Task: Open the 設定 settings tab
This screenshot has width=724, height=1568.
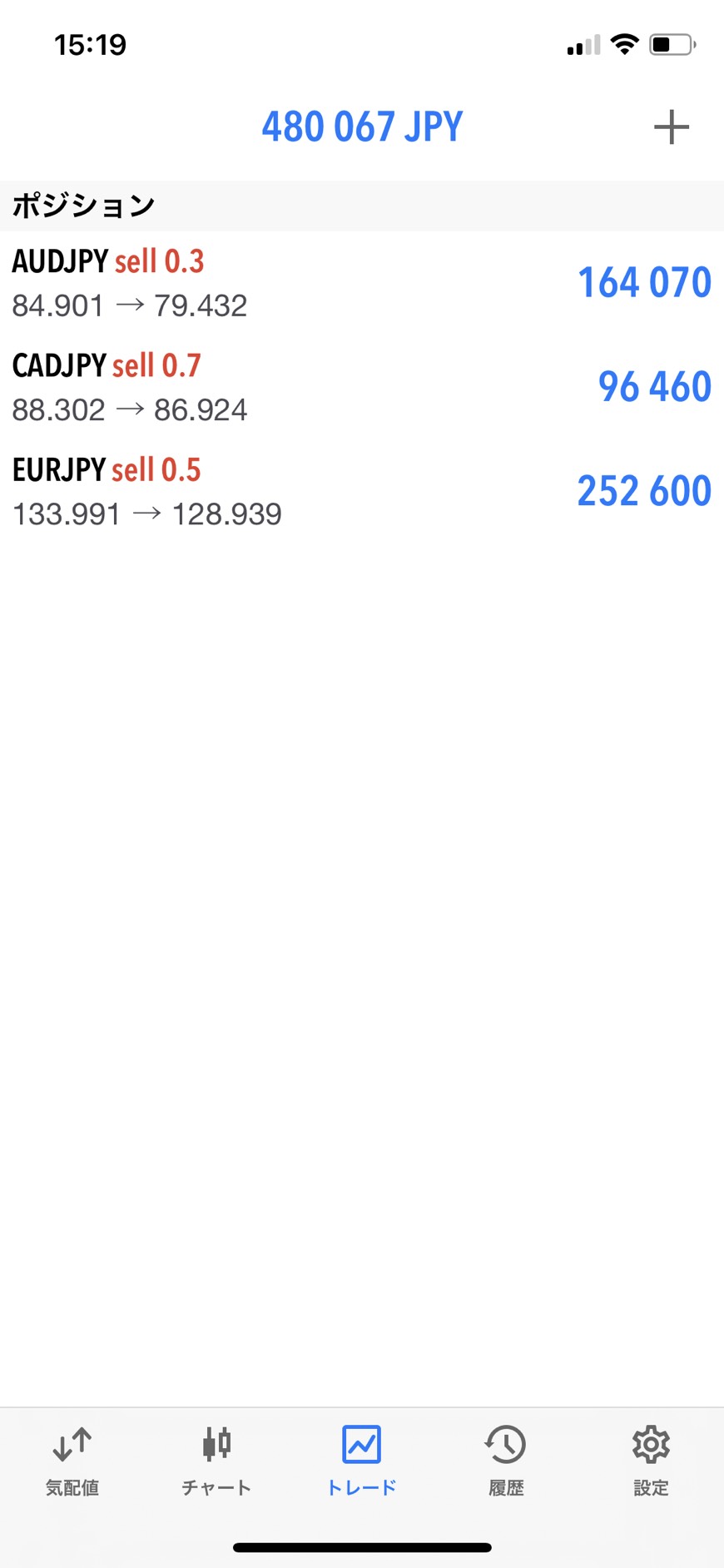Action: tap(651, 1461)
